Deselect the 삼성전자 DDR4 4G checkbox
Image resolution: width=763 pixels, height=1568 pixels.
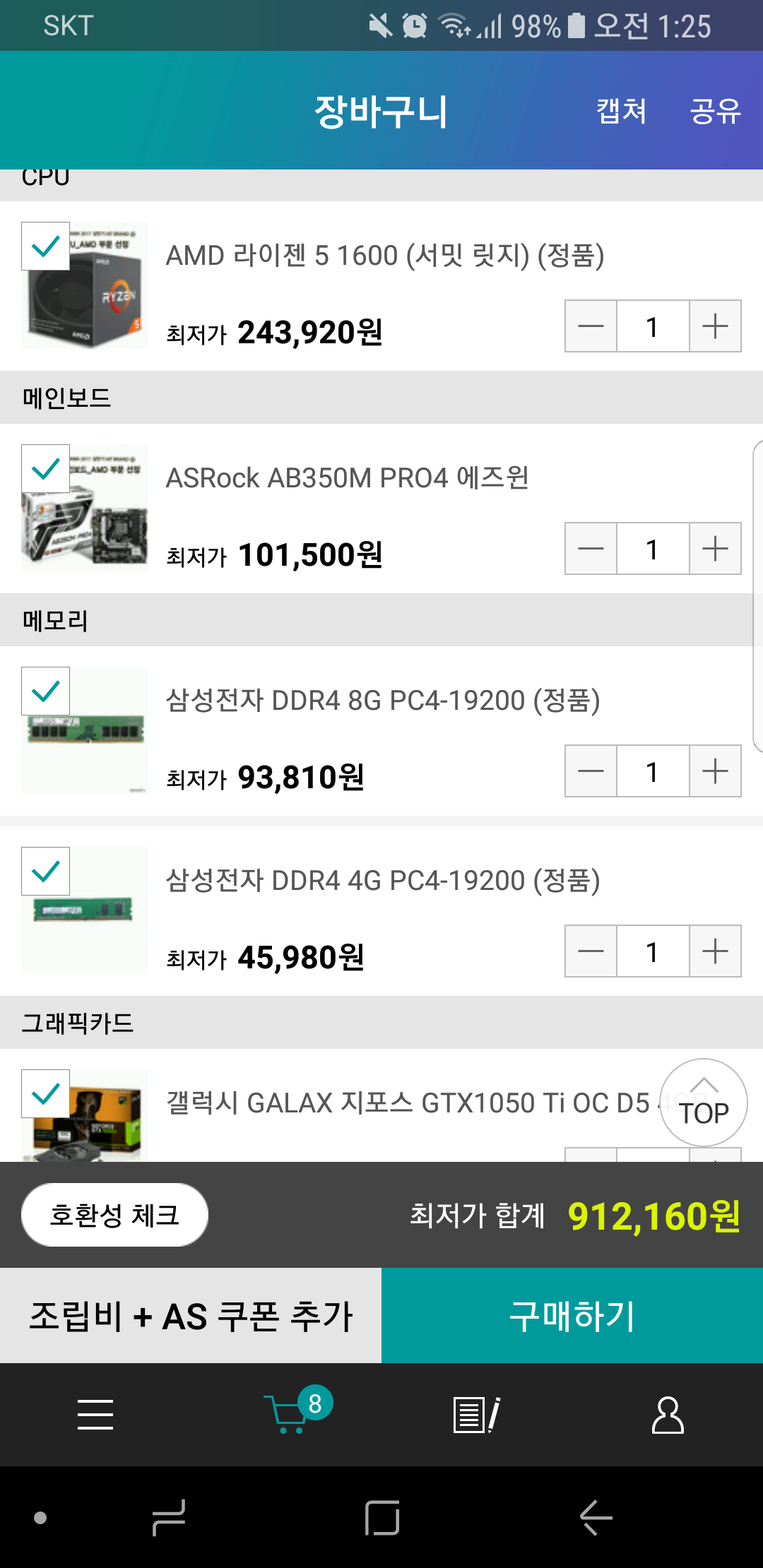coord(46,872)
